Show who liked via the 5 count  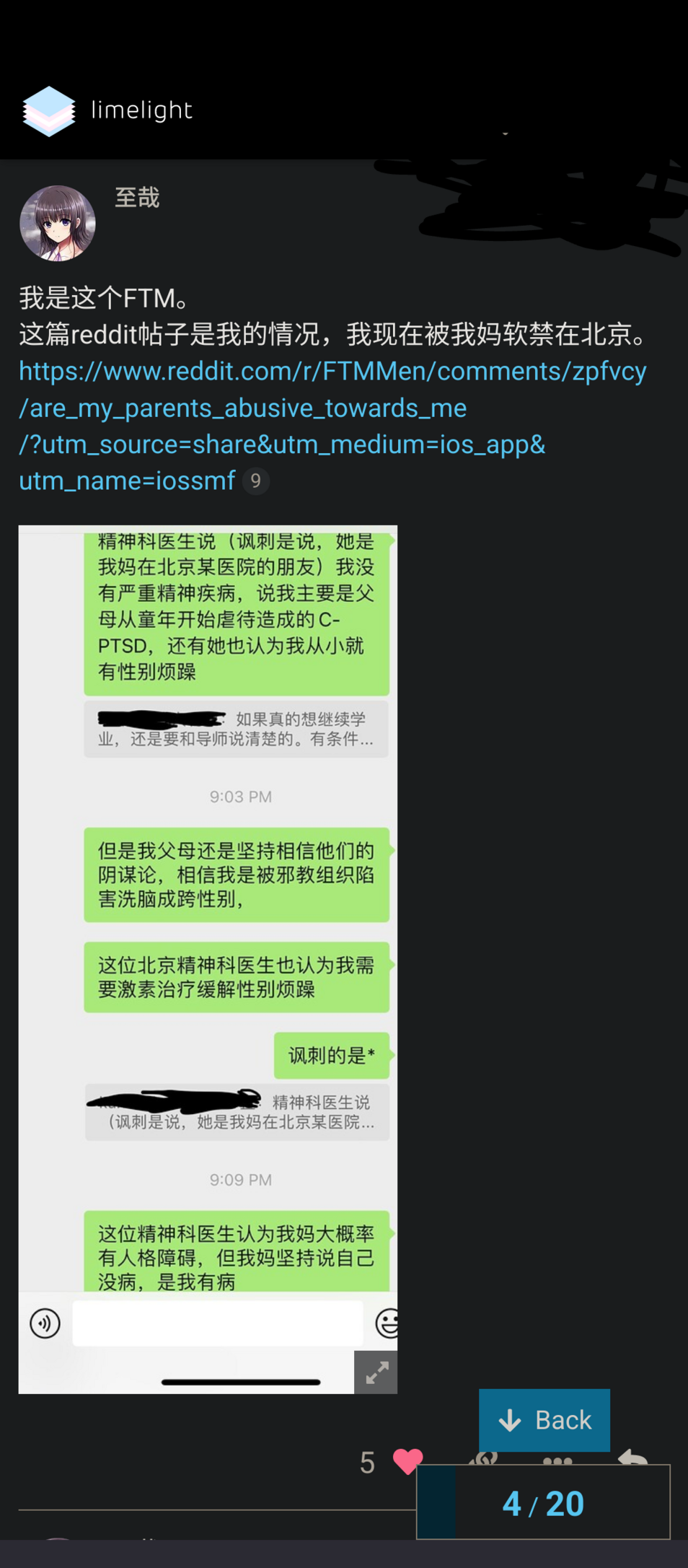[367, 1463]
